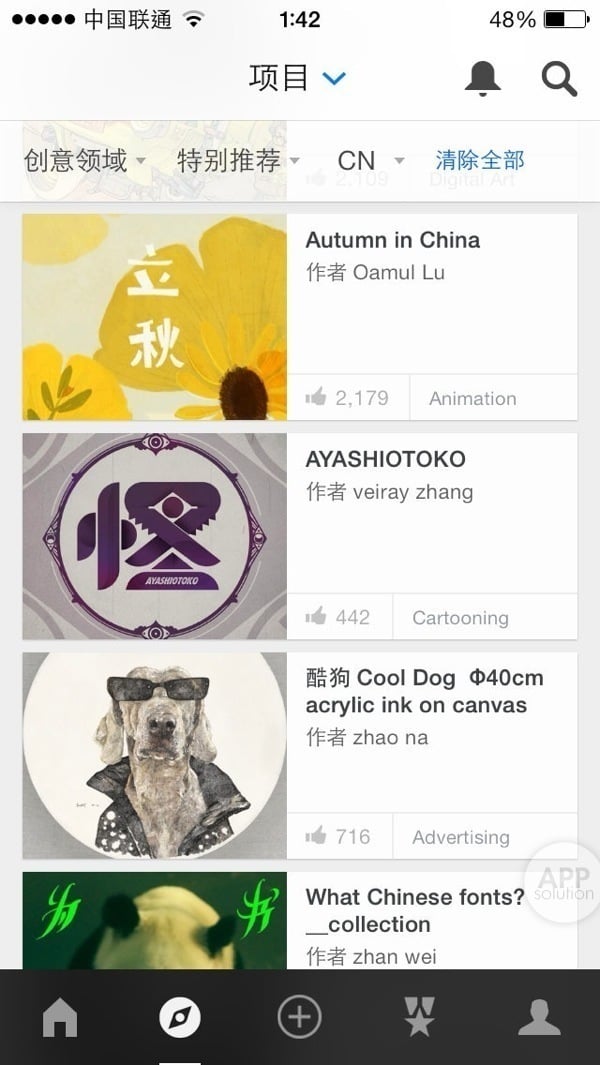The width and height of the screenshot is (600, 1065).
Task: Go to the home tab
Action: click(x=60, y=1018)
